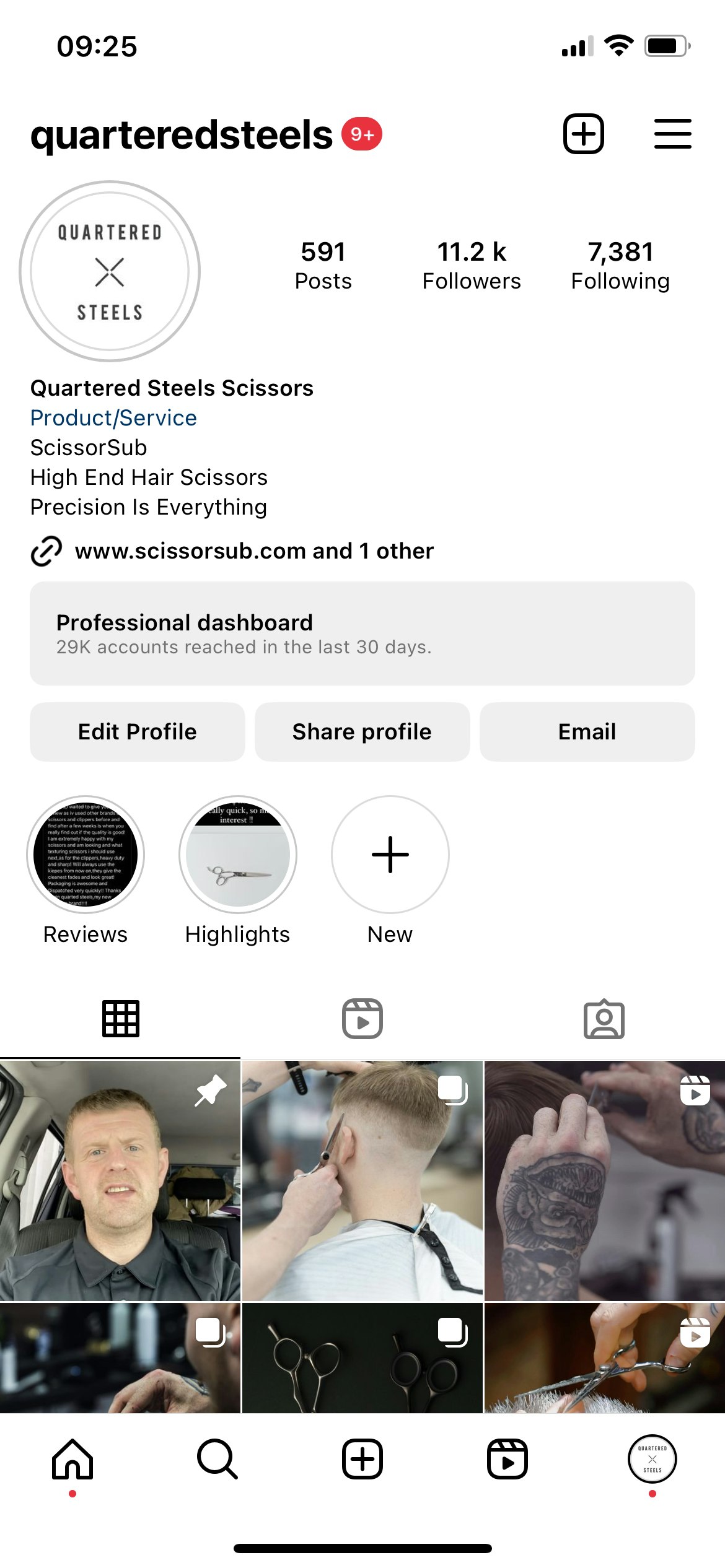The height and width of the screenshot is (1568, 725).
Task: Switch to the tagged photos tab
Action: (x=604, y=1019)
